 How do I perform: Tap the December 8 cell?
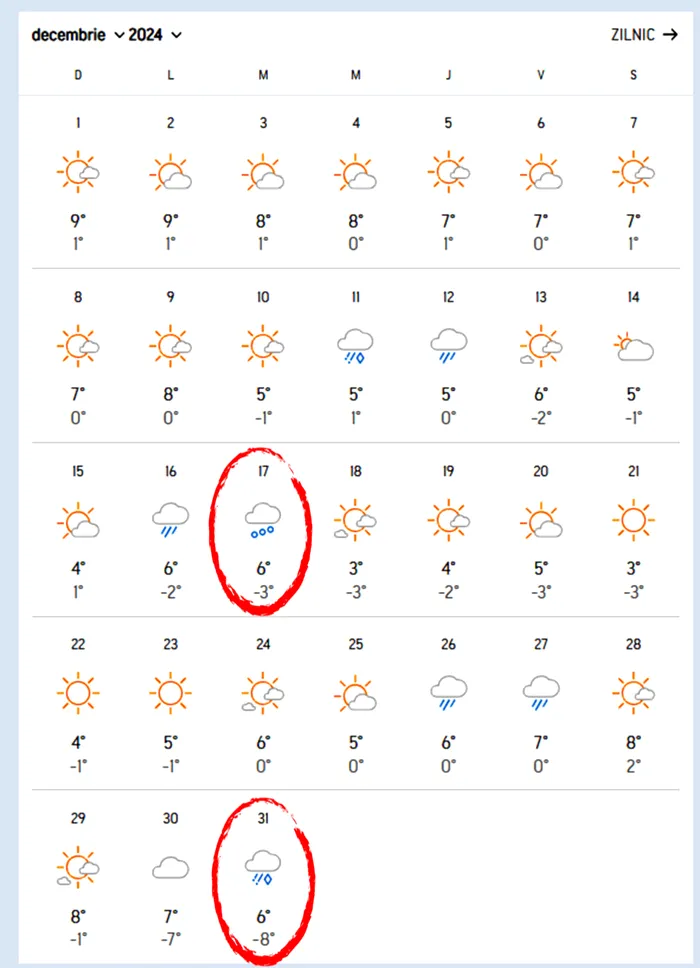click(78, 356)
